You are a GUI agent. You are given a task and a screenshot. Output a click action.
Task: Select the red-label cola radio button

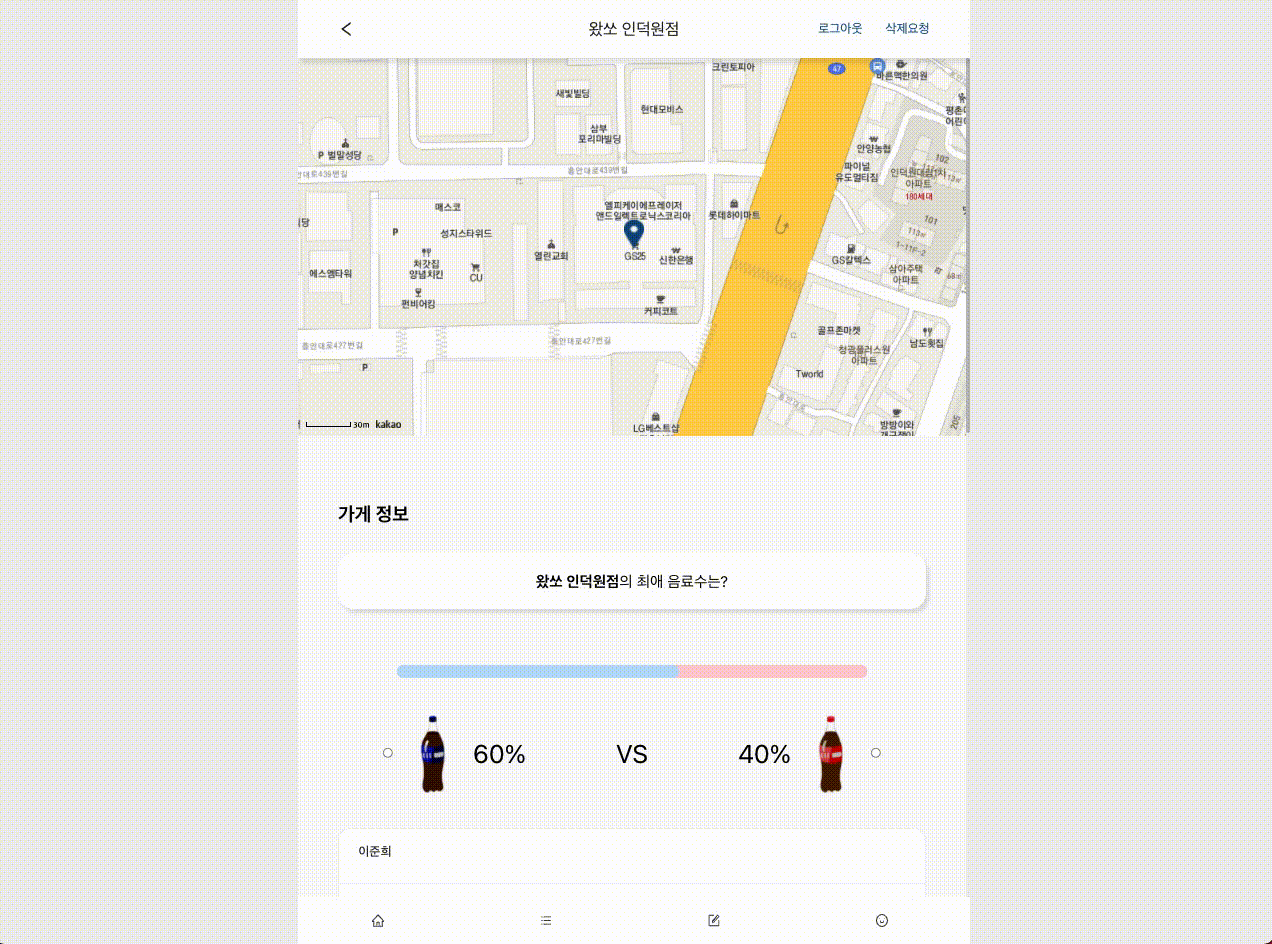(x=876, y=753)
